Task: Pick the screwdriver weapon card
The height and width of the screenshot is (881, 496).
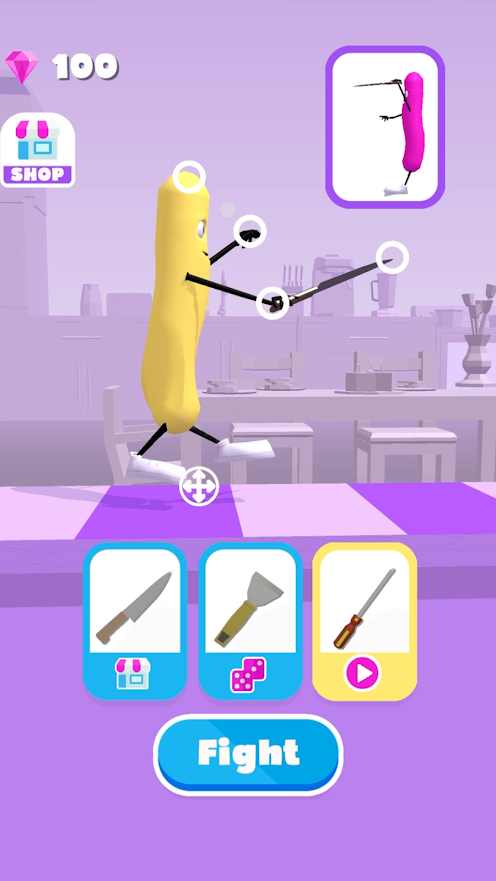Action: tap(365, 621)
